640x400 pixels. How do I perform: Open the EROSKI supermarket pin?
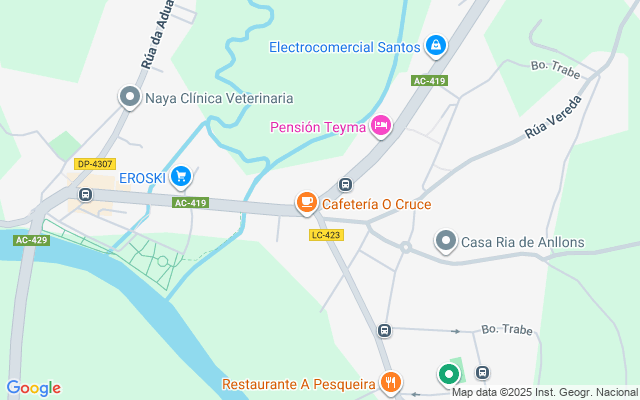pos(180,178)
